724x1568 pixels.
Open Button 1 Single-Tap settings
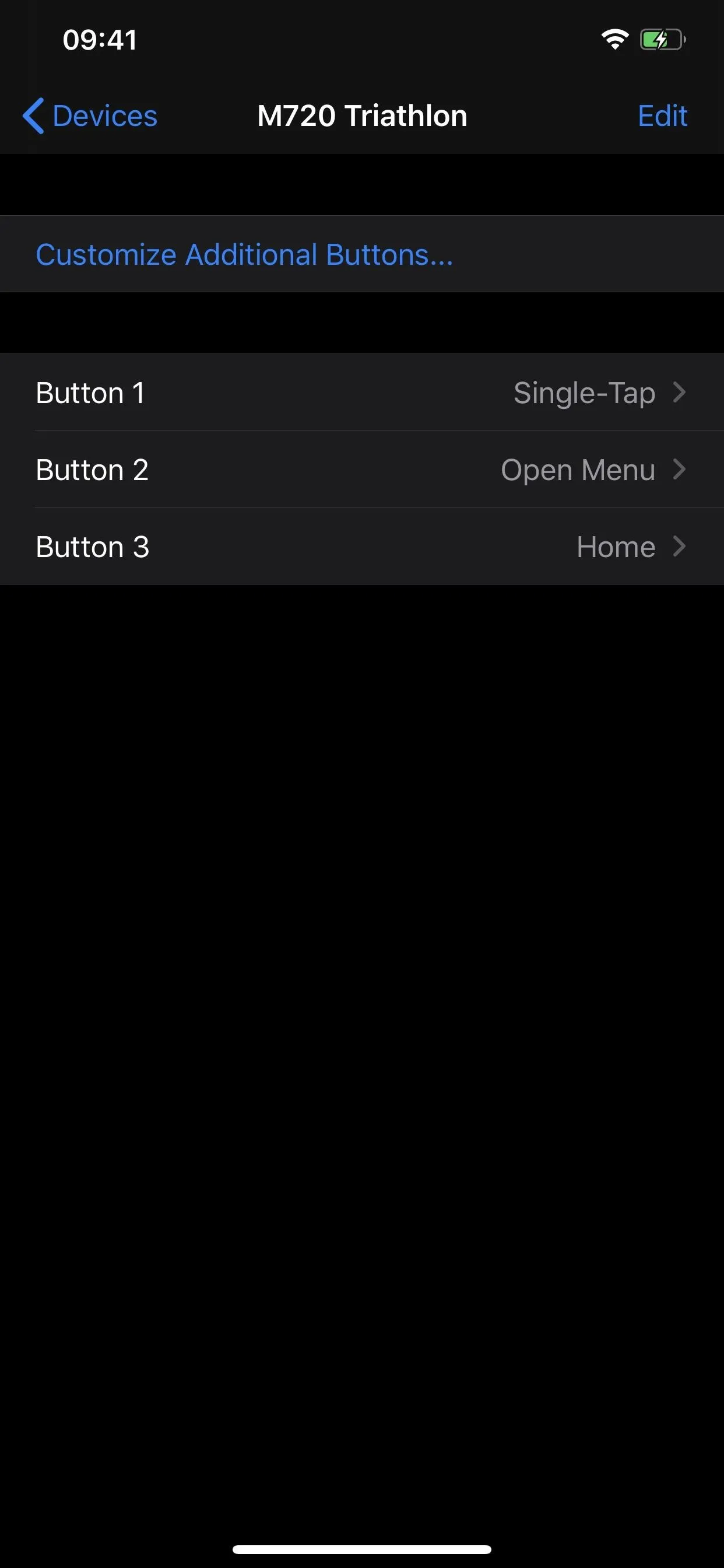point(362,392)
